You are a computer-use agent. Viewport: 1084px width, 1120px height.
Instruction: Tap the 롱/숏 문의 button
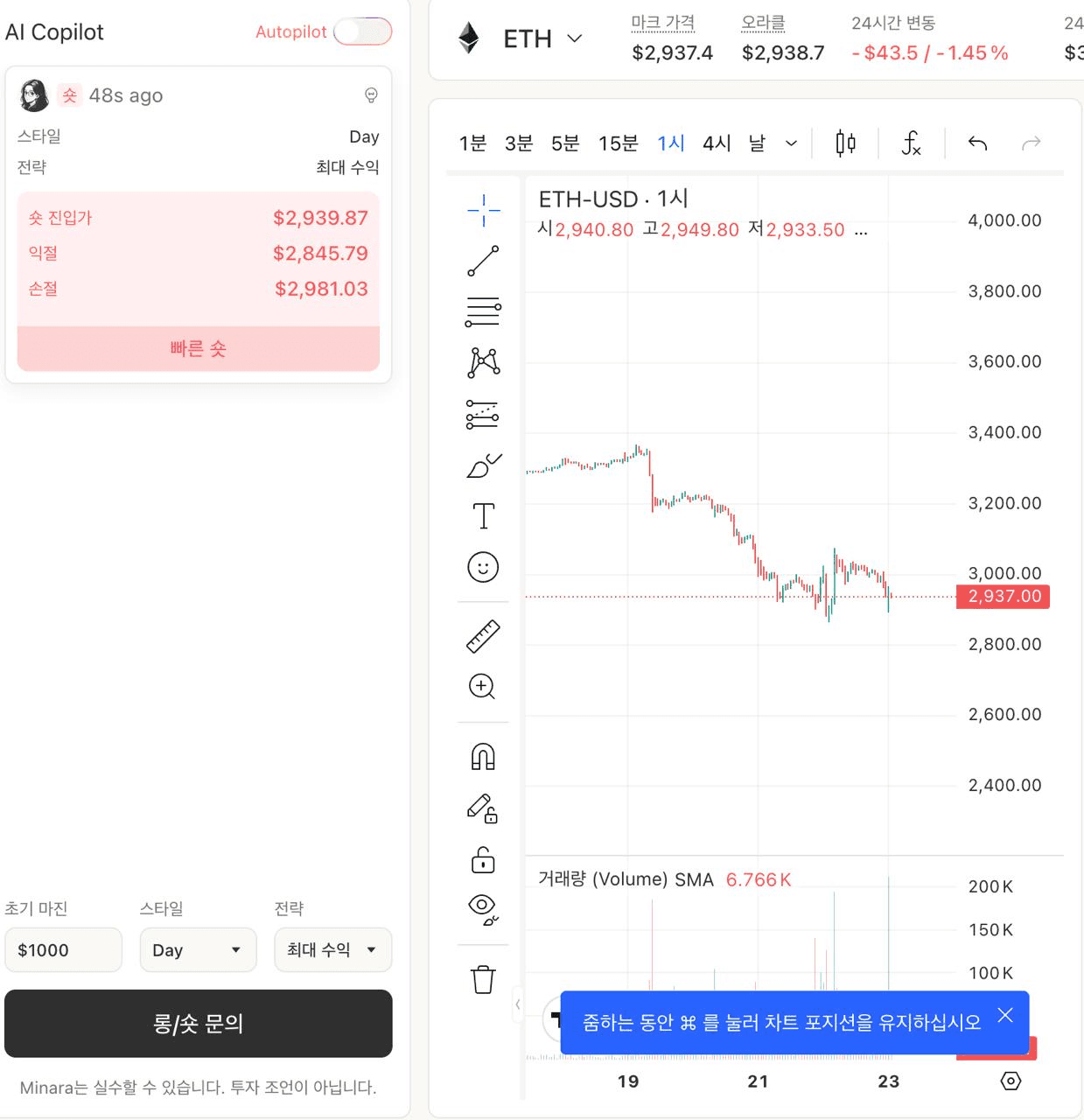tap(199, 1024)
